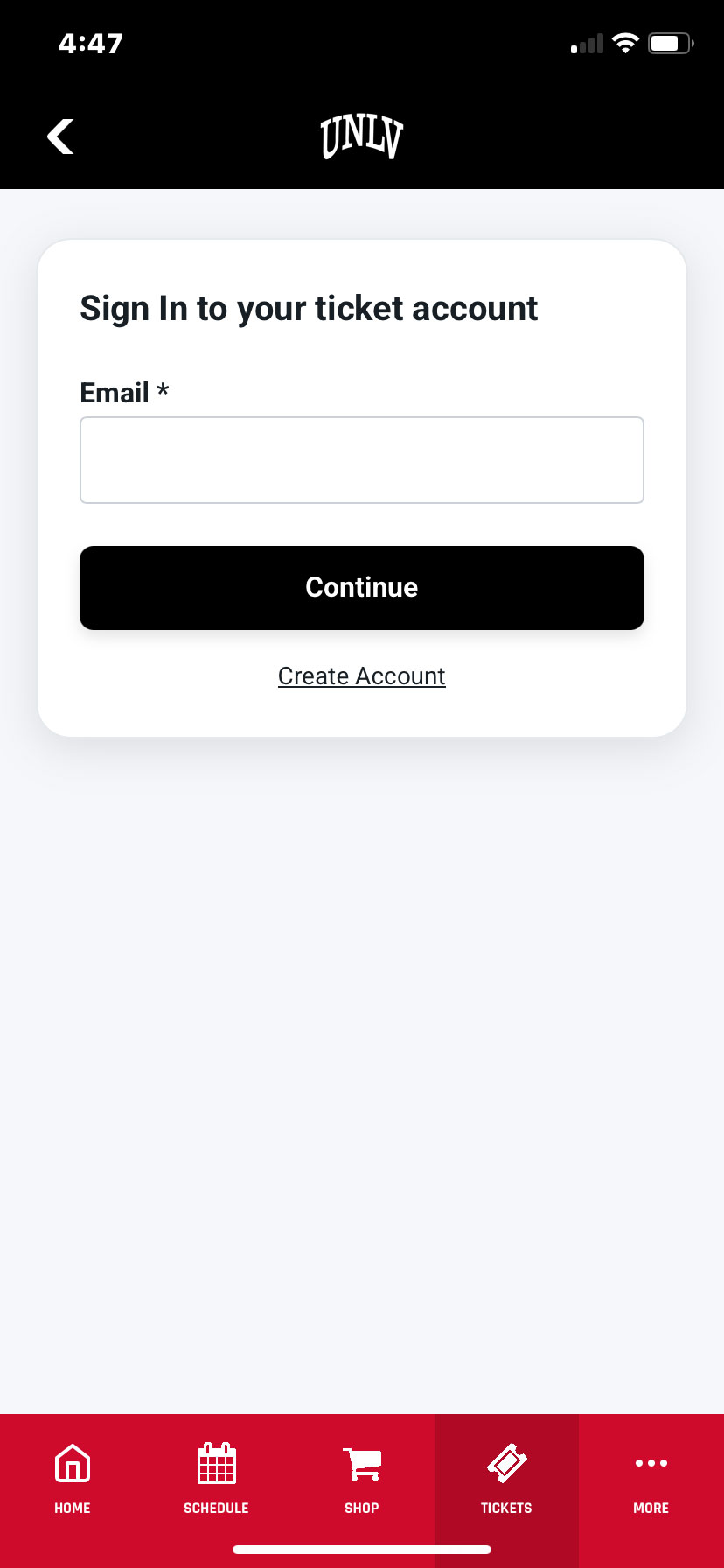Switch to the Home tab
The image size is (724, 1568).
click(73, 1478)
